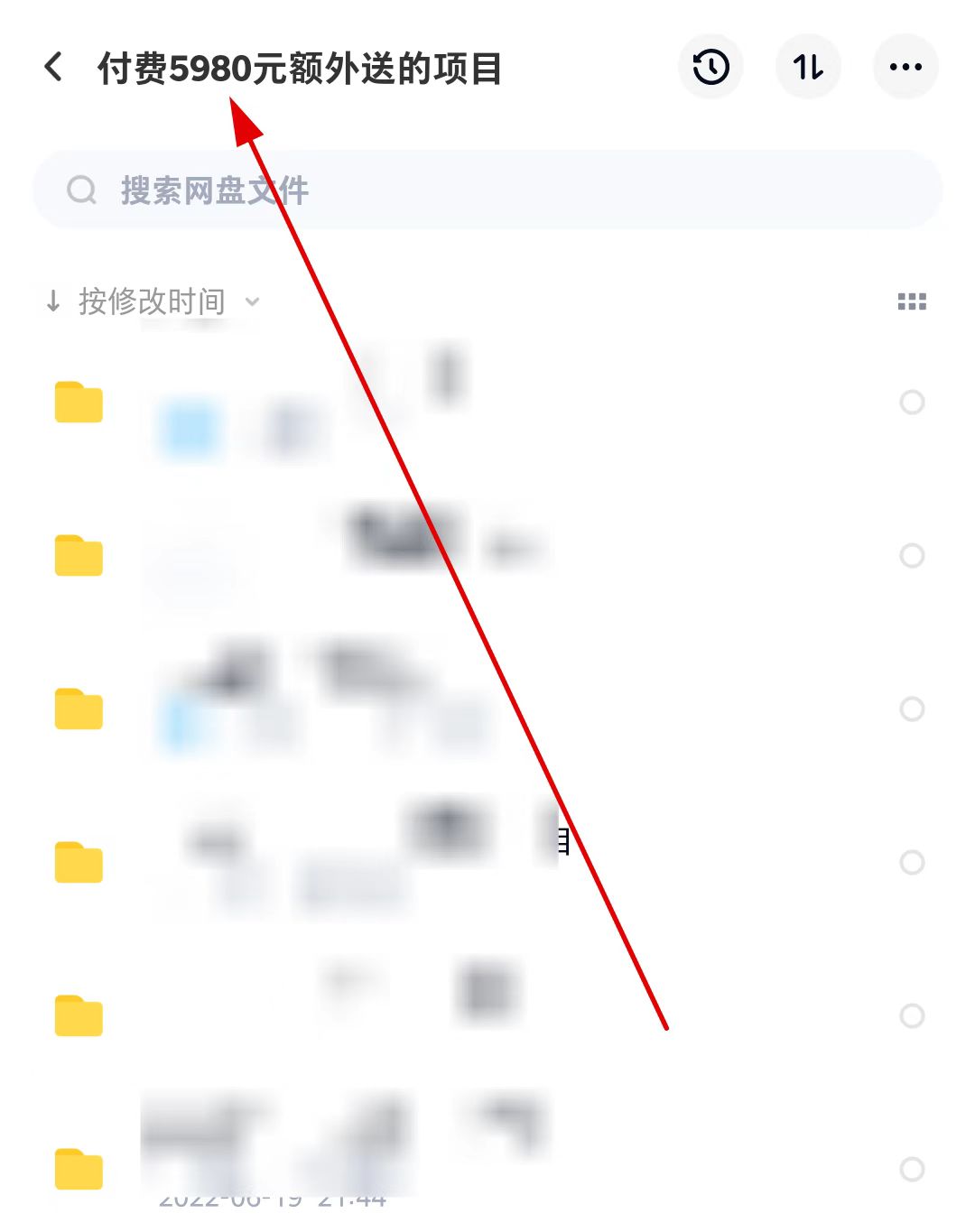This screenshot has height=1232, width=975.
Task: Tap the sort order icon
Action: 808,67
